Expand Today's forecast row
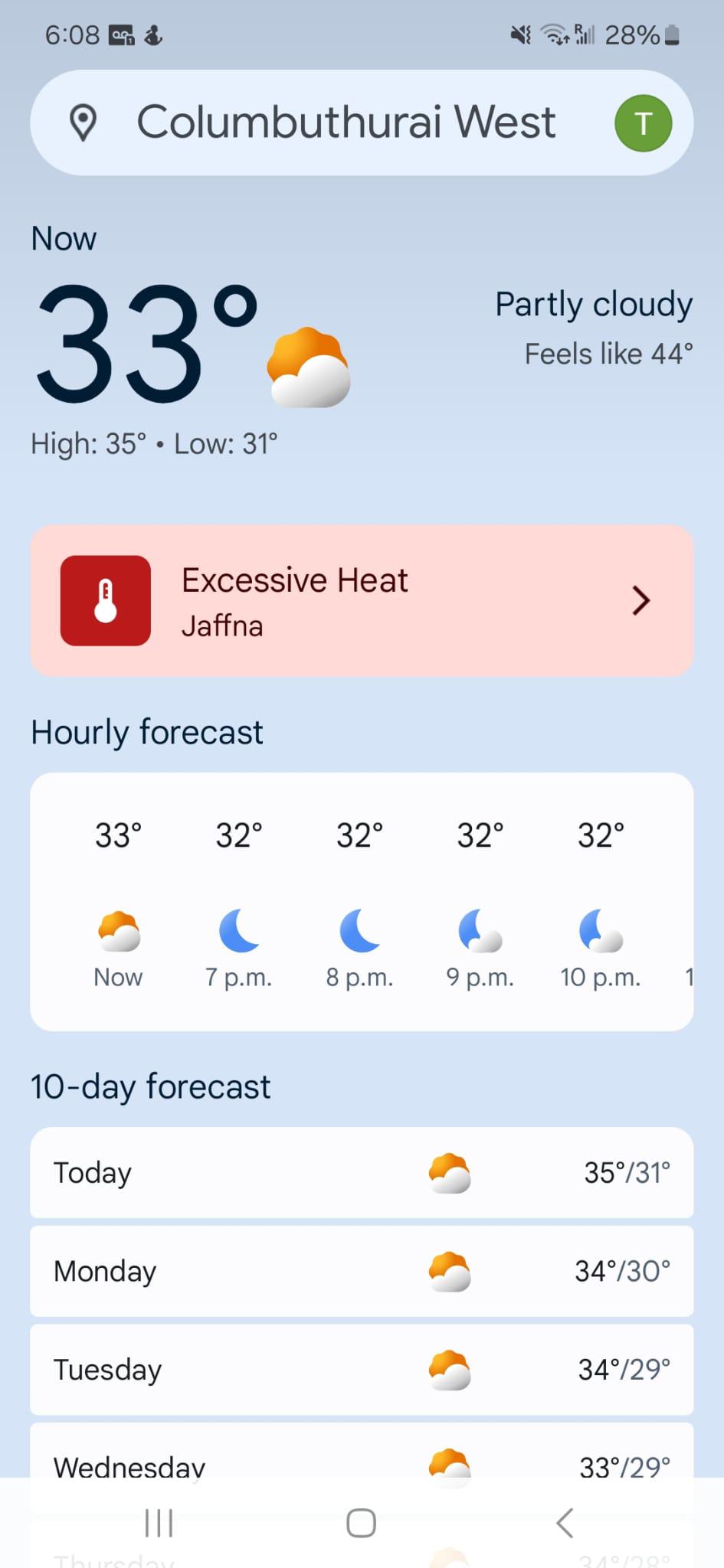724x1568 pixels. point(362,1172)
